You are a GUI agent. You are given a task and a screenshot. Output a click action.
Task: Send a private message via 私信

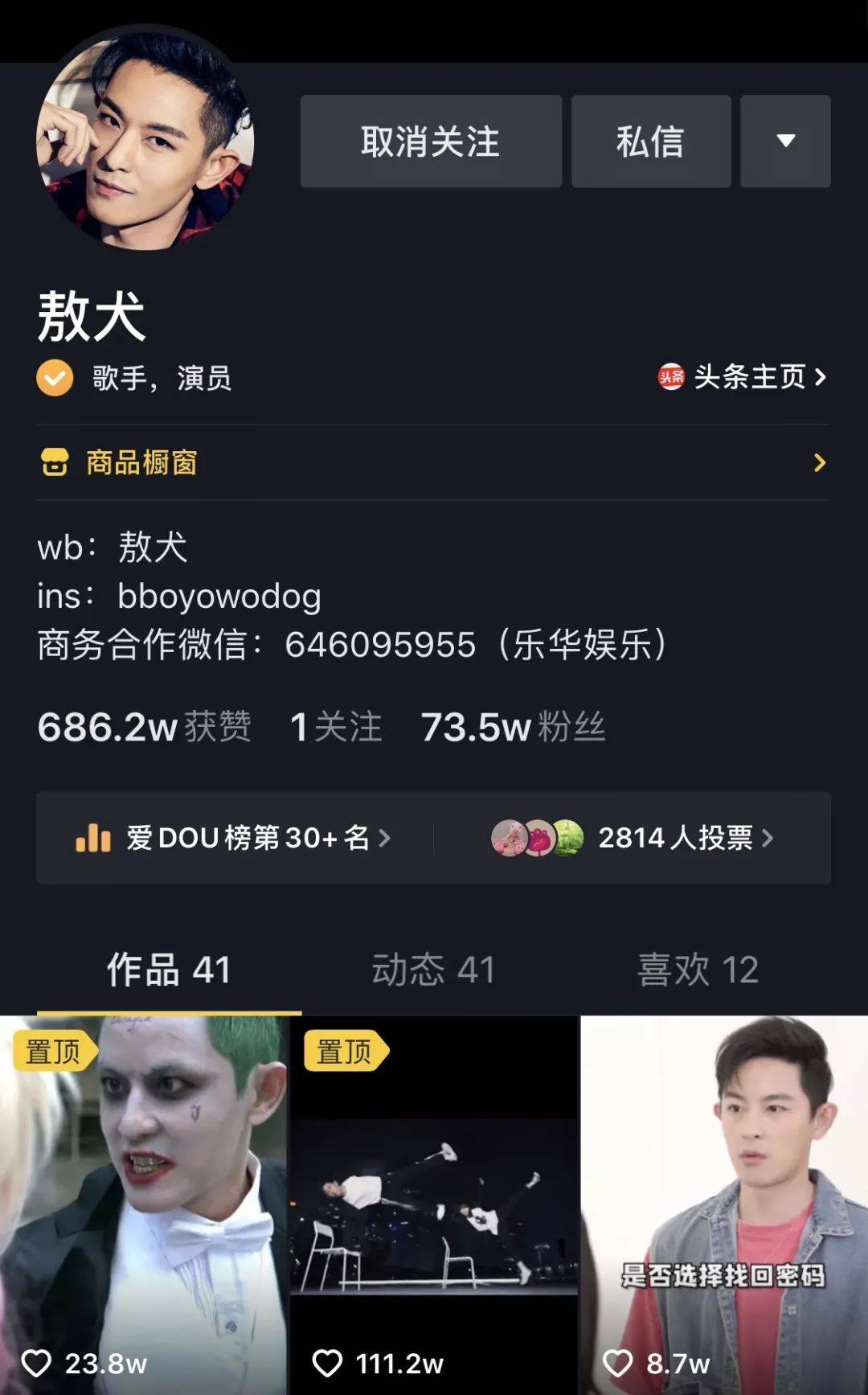(650, 142)
